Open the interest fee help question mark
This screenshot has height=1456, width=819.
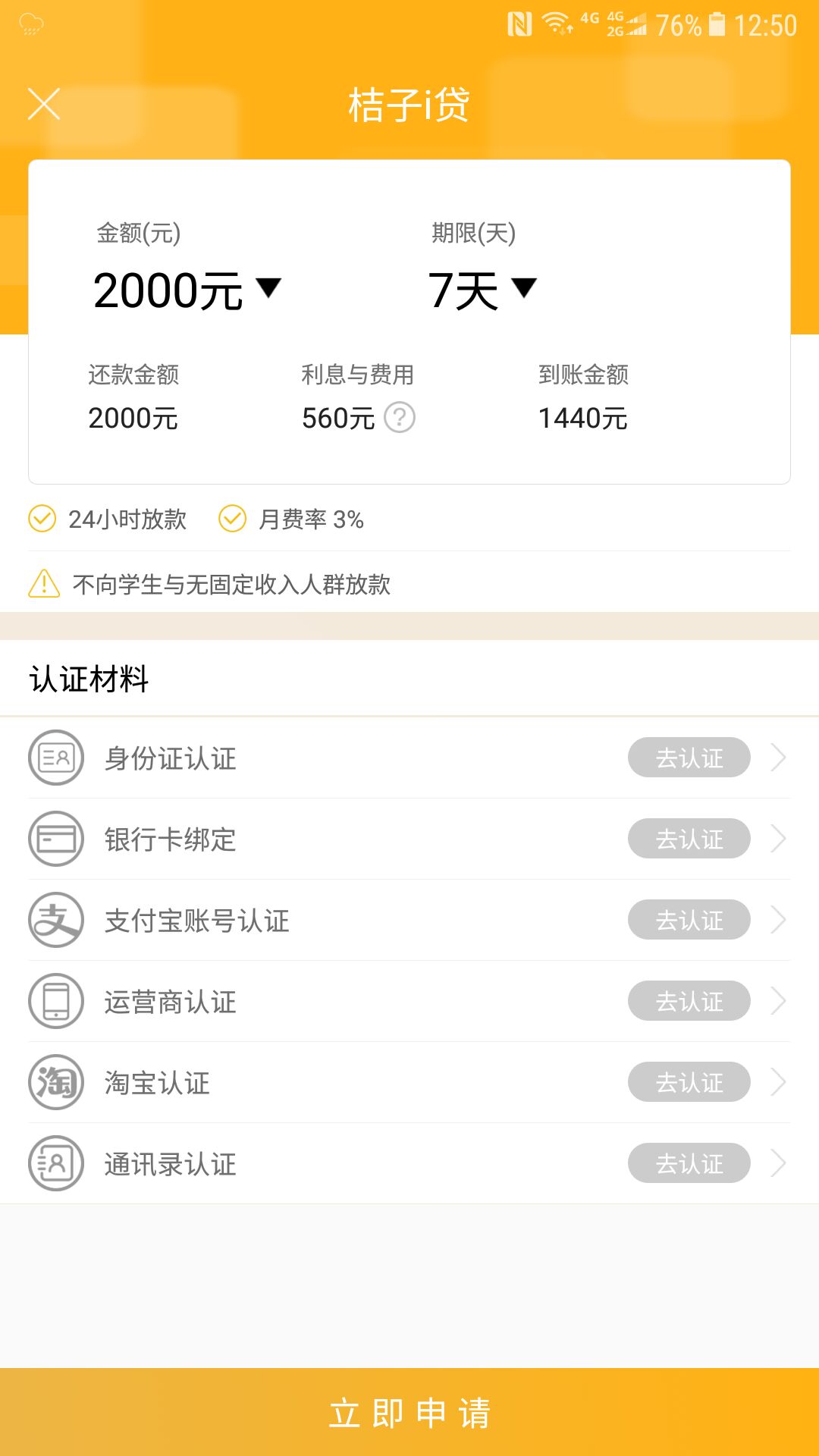400,418
